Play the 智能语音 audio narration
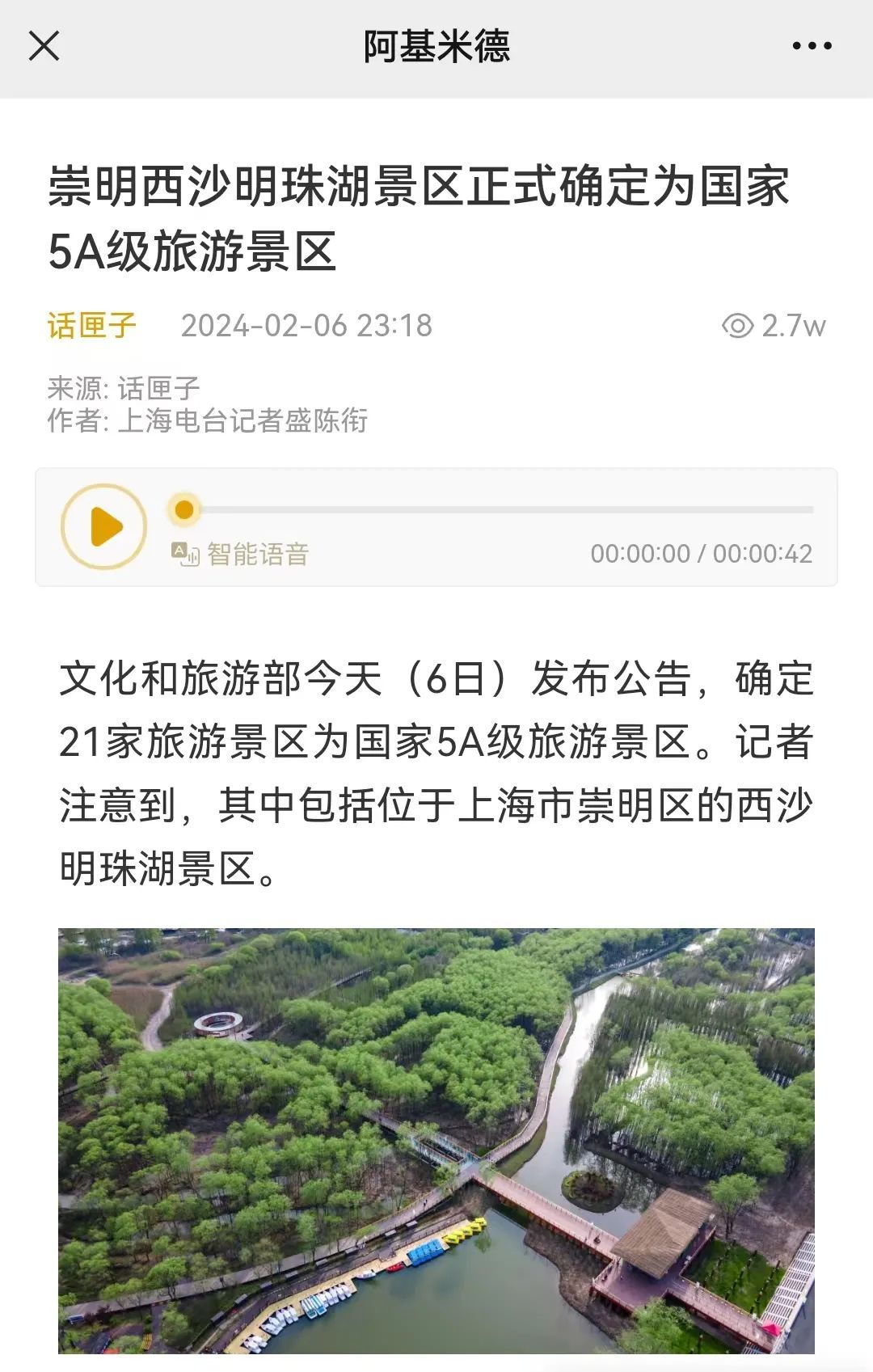The width and height of the screenshot is (873, 1372). point(104,526)
